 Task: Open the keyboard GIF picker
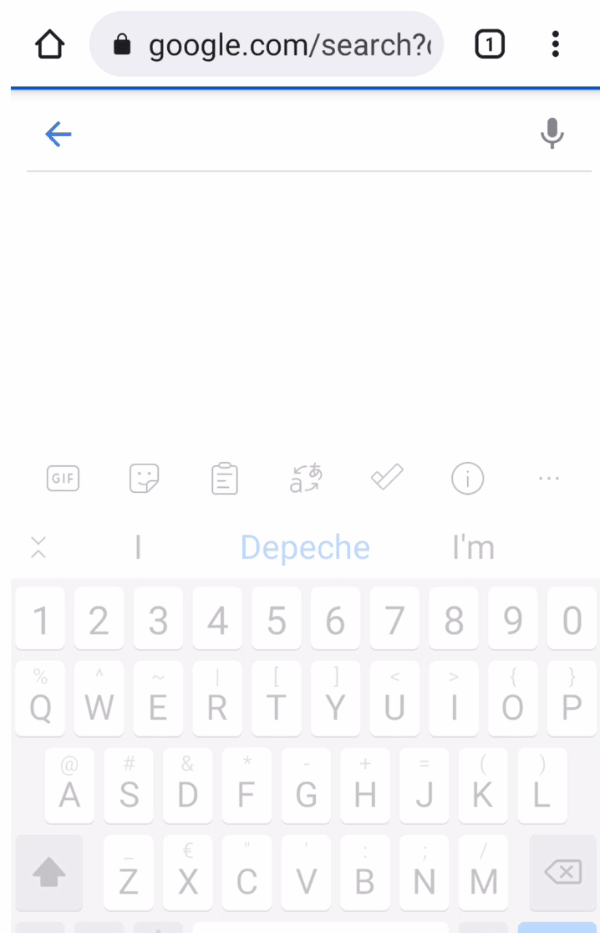(x=63, y=479)
